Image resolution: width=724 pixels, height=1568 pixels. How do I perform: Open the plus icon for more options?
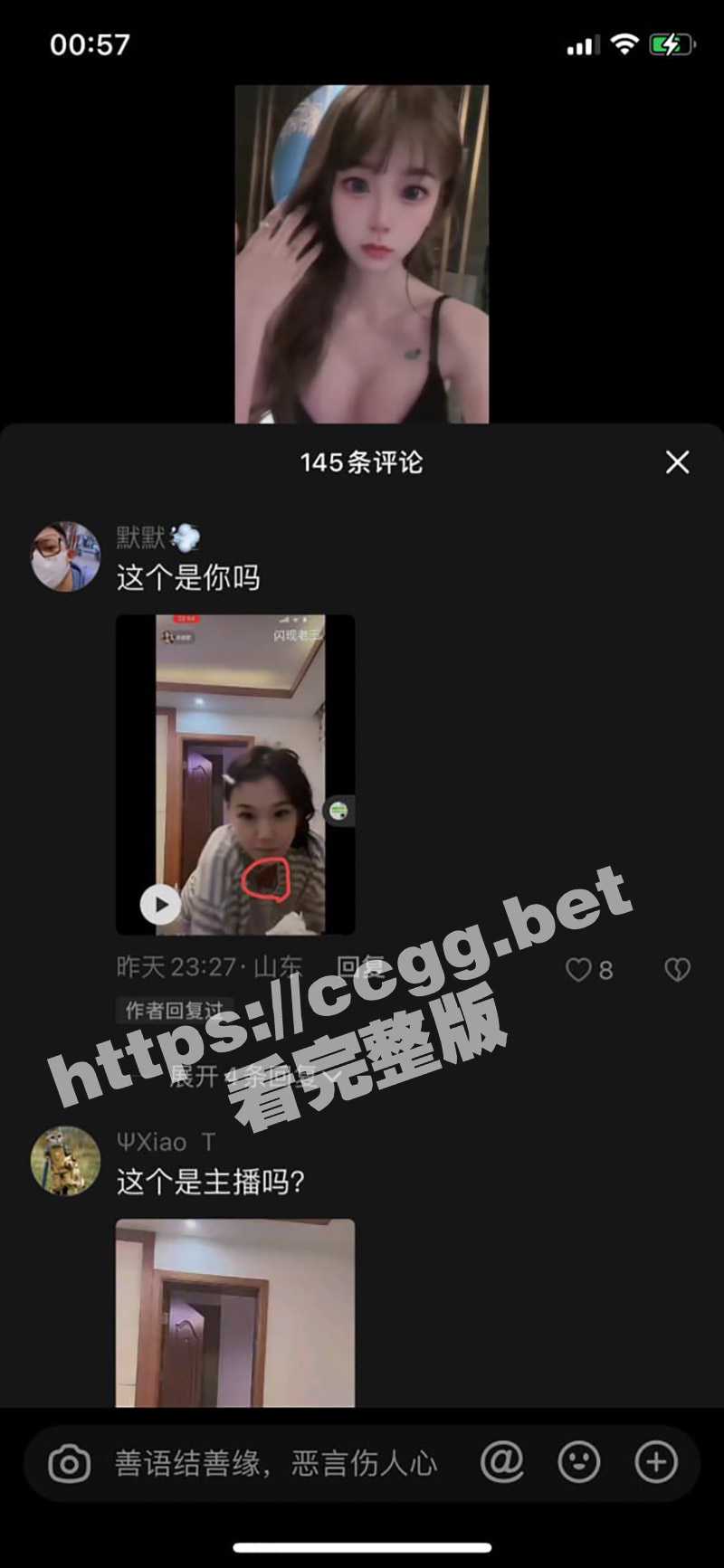[x=656, y=1462]
